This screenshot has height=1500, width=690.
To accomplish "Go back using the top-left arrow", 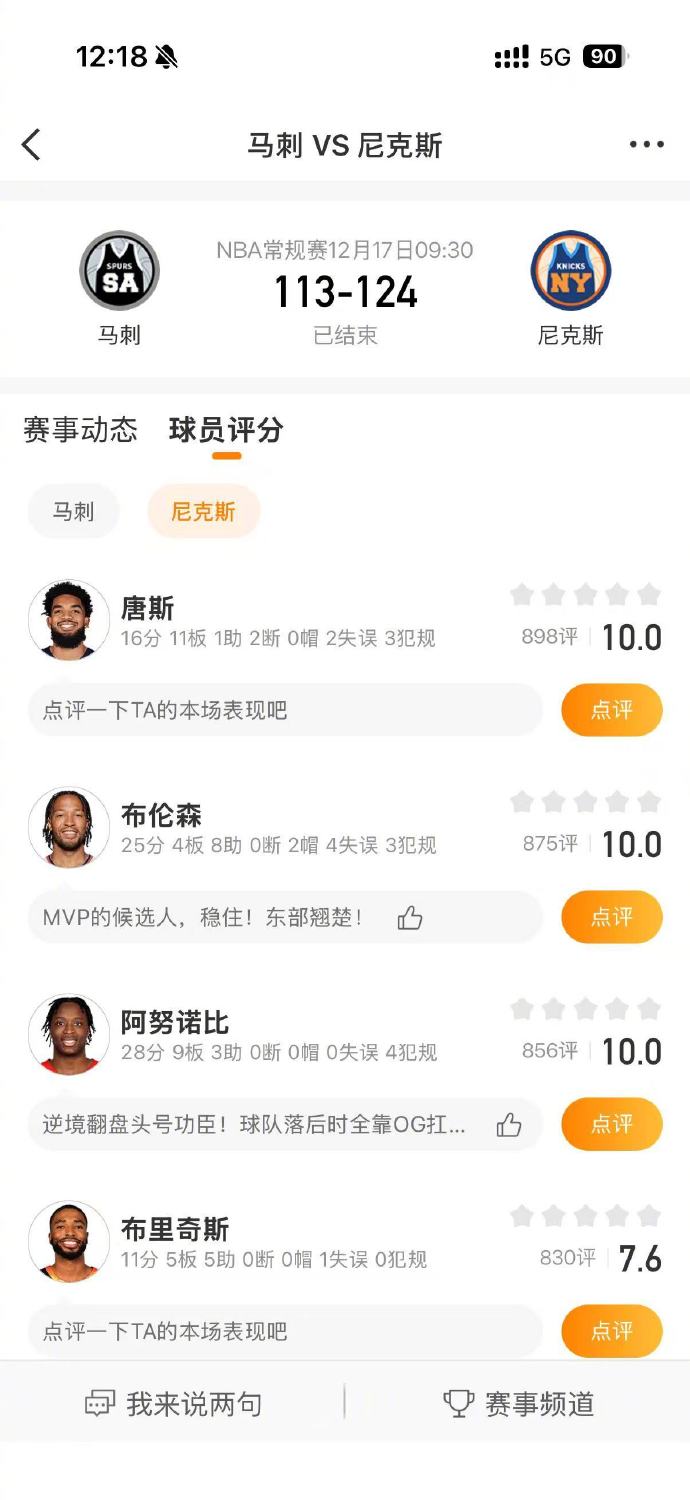I will pos(32,145).
